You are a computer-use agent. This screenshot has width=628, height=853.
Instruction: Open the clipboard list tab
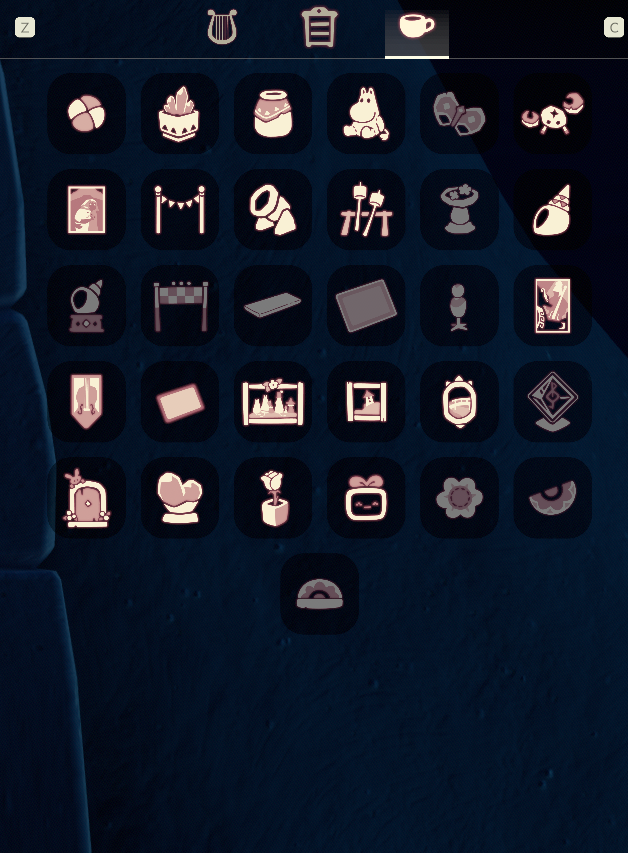(320, 27)
